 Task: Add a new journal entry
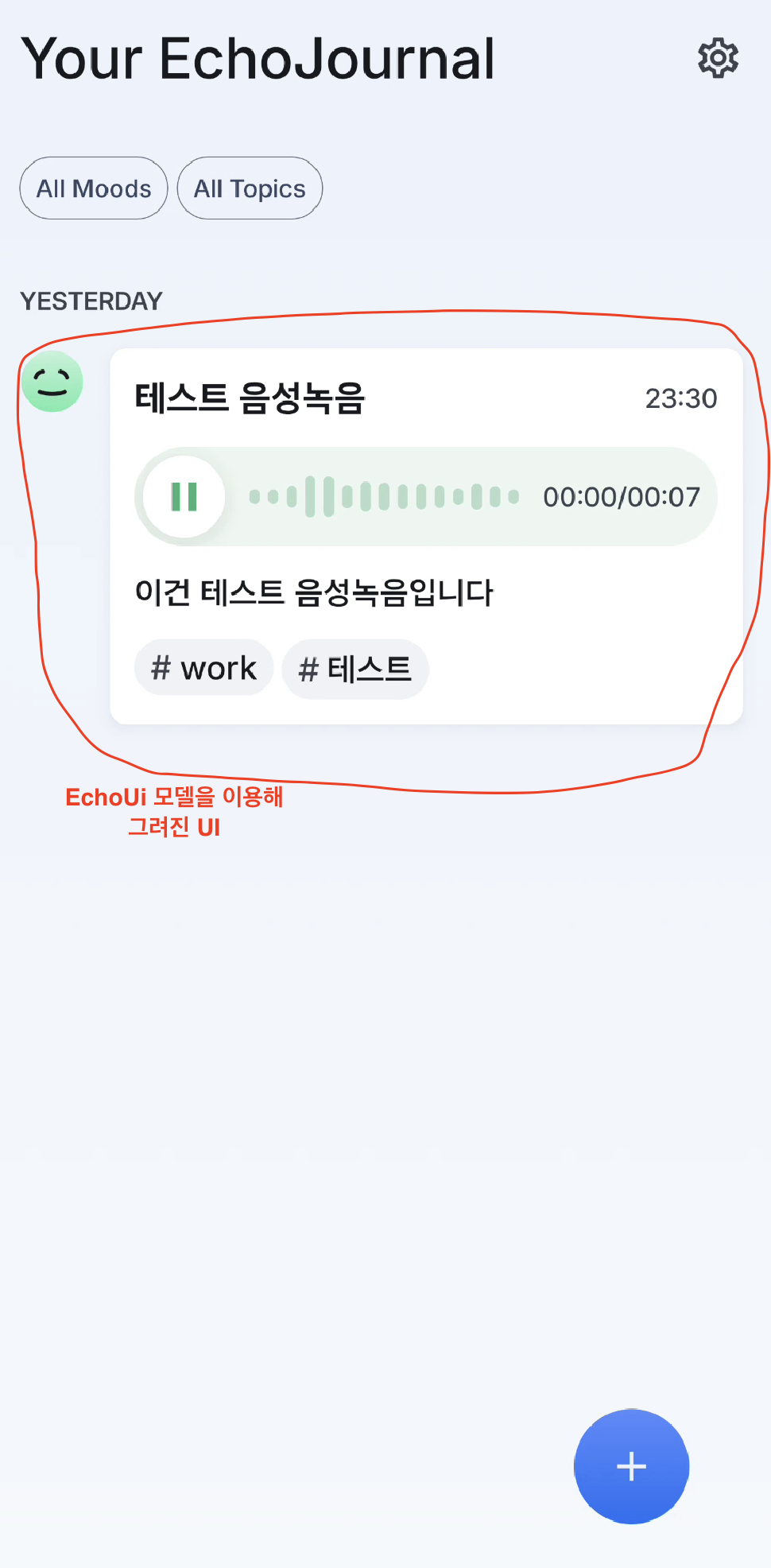point(631,1465)
